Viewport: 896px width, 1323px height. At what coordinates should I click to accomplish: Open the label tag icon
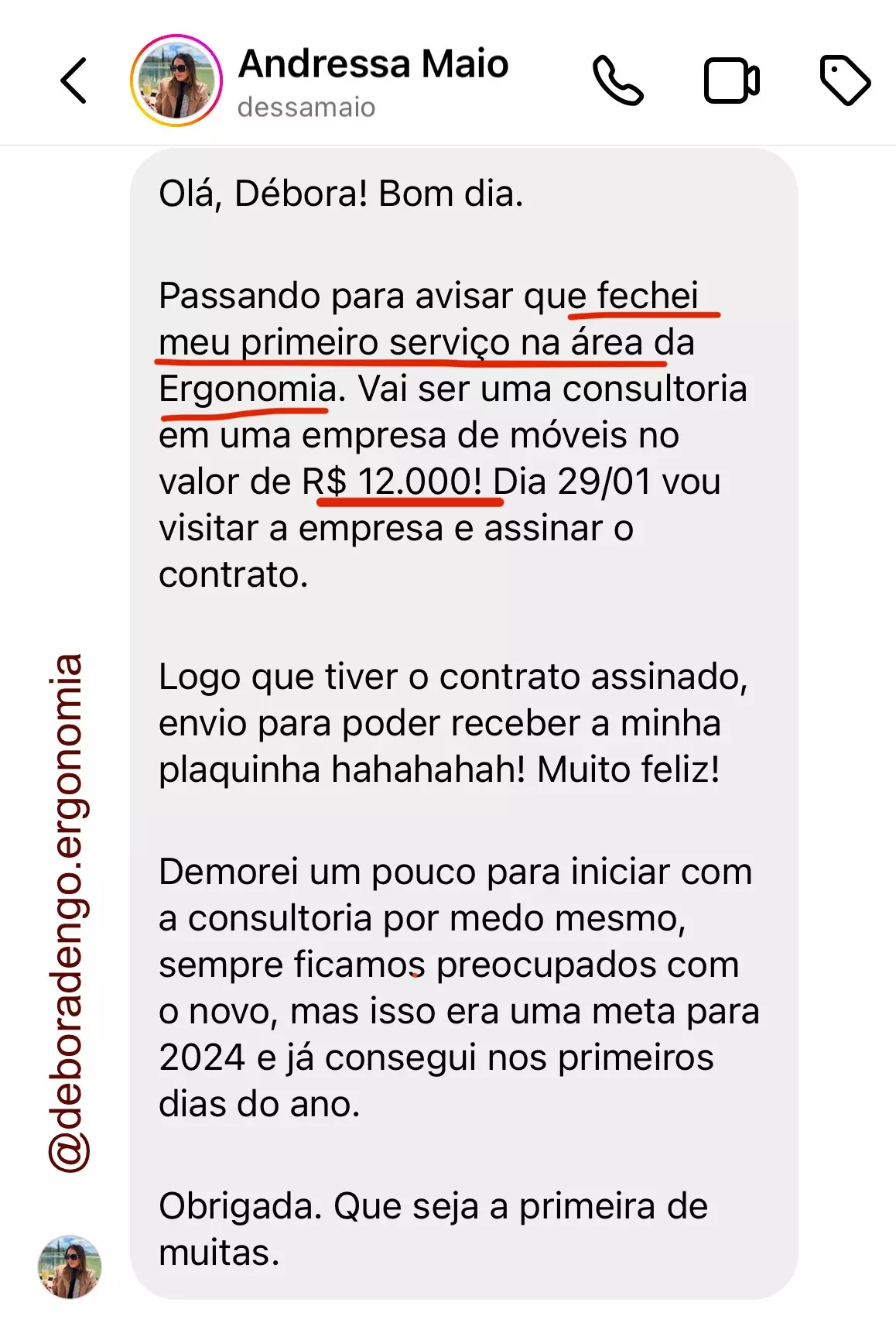844,81
